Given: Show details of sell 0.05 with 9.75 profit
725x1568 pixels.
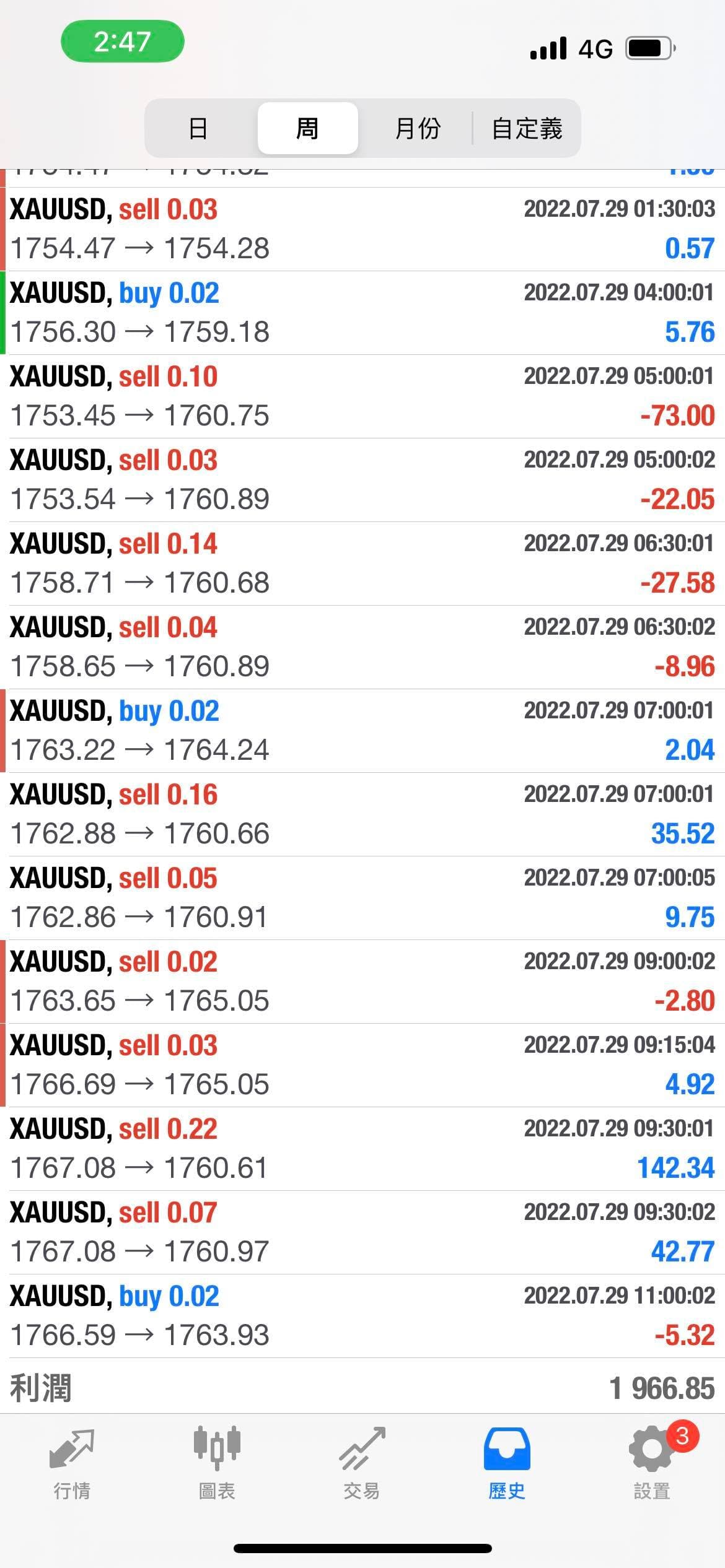Looking at the screenshot, I should 362,898.
